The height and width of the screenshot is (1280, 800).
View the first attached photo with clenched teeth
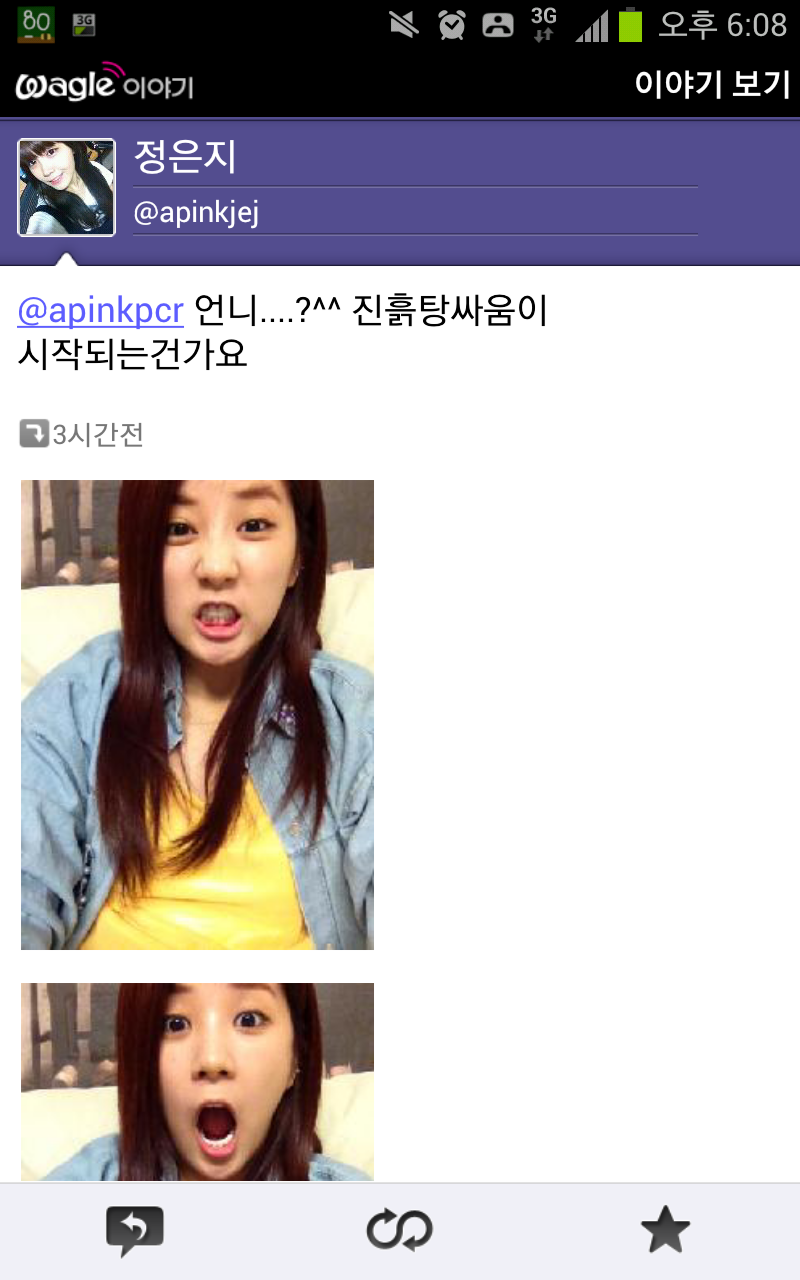coord(197,714)
